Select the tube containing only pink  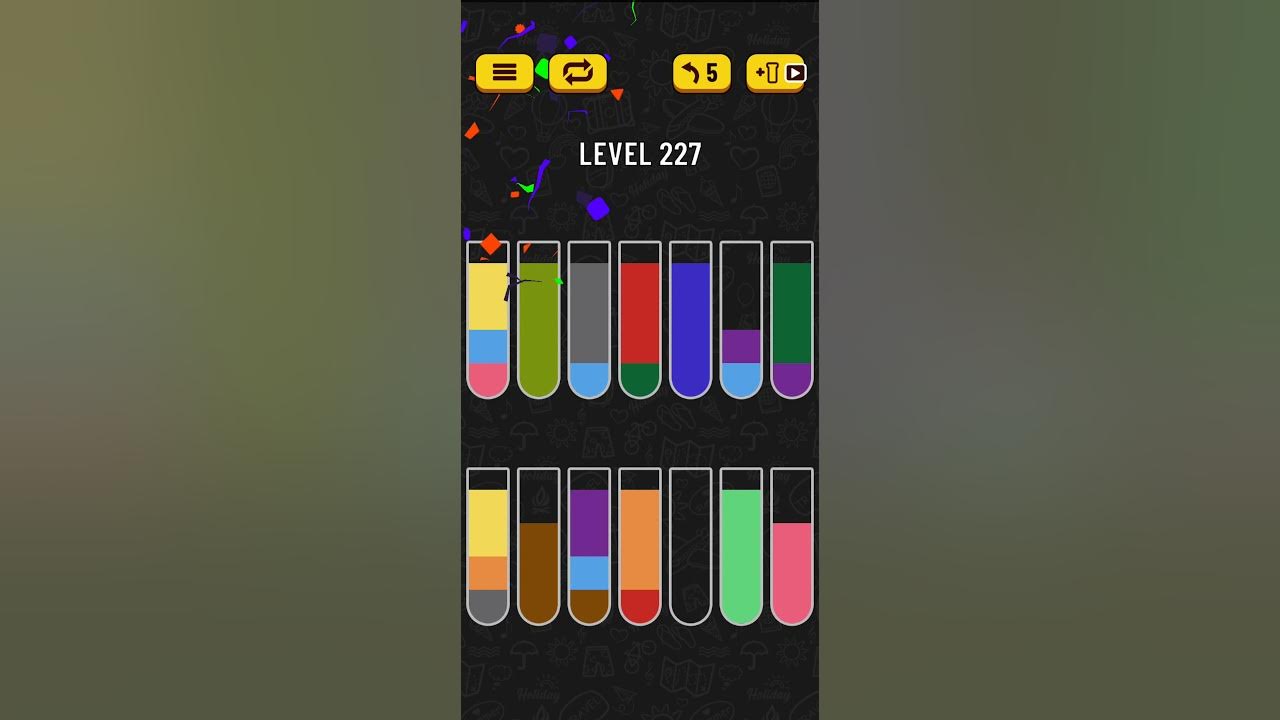791,547
